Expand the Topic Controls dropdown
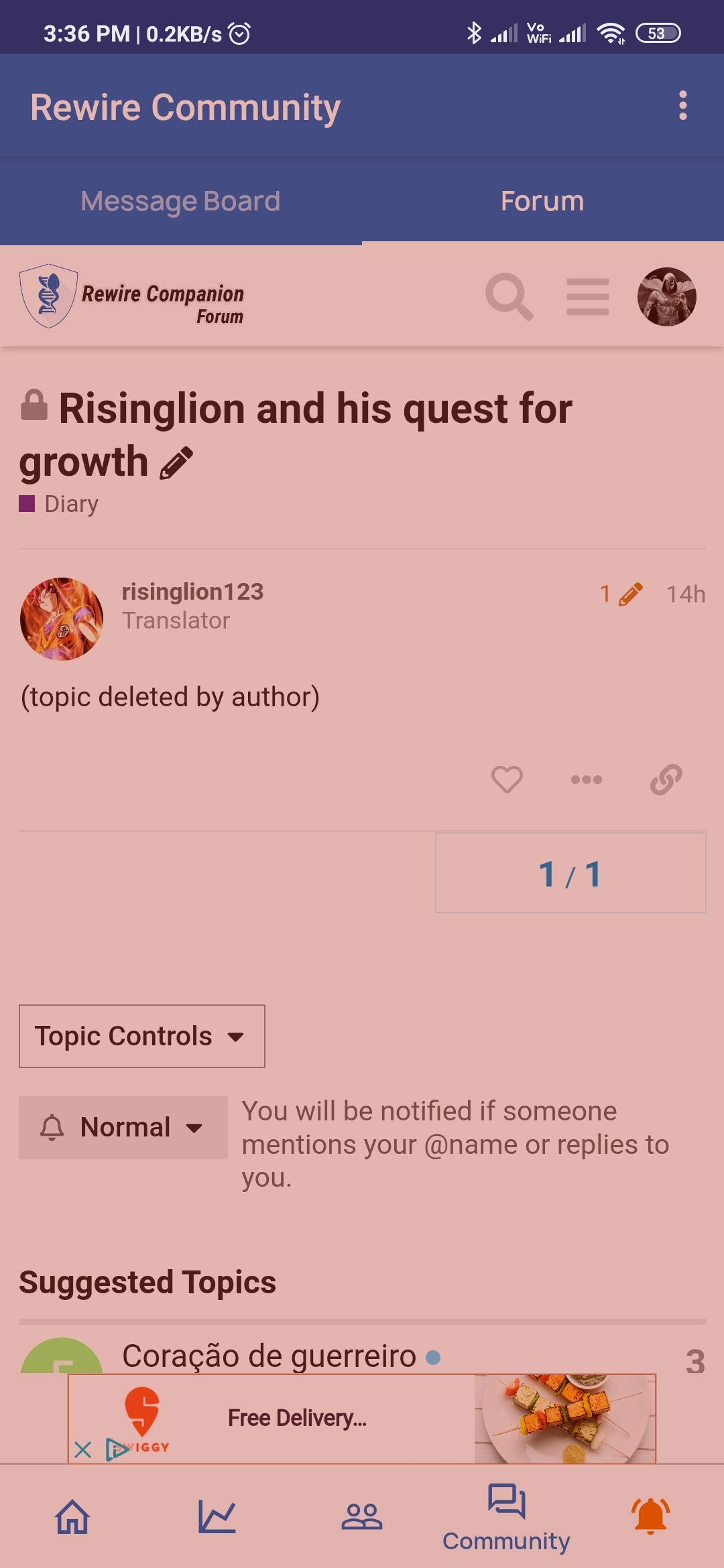 142,1036
